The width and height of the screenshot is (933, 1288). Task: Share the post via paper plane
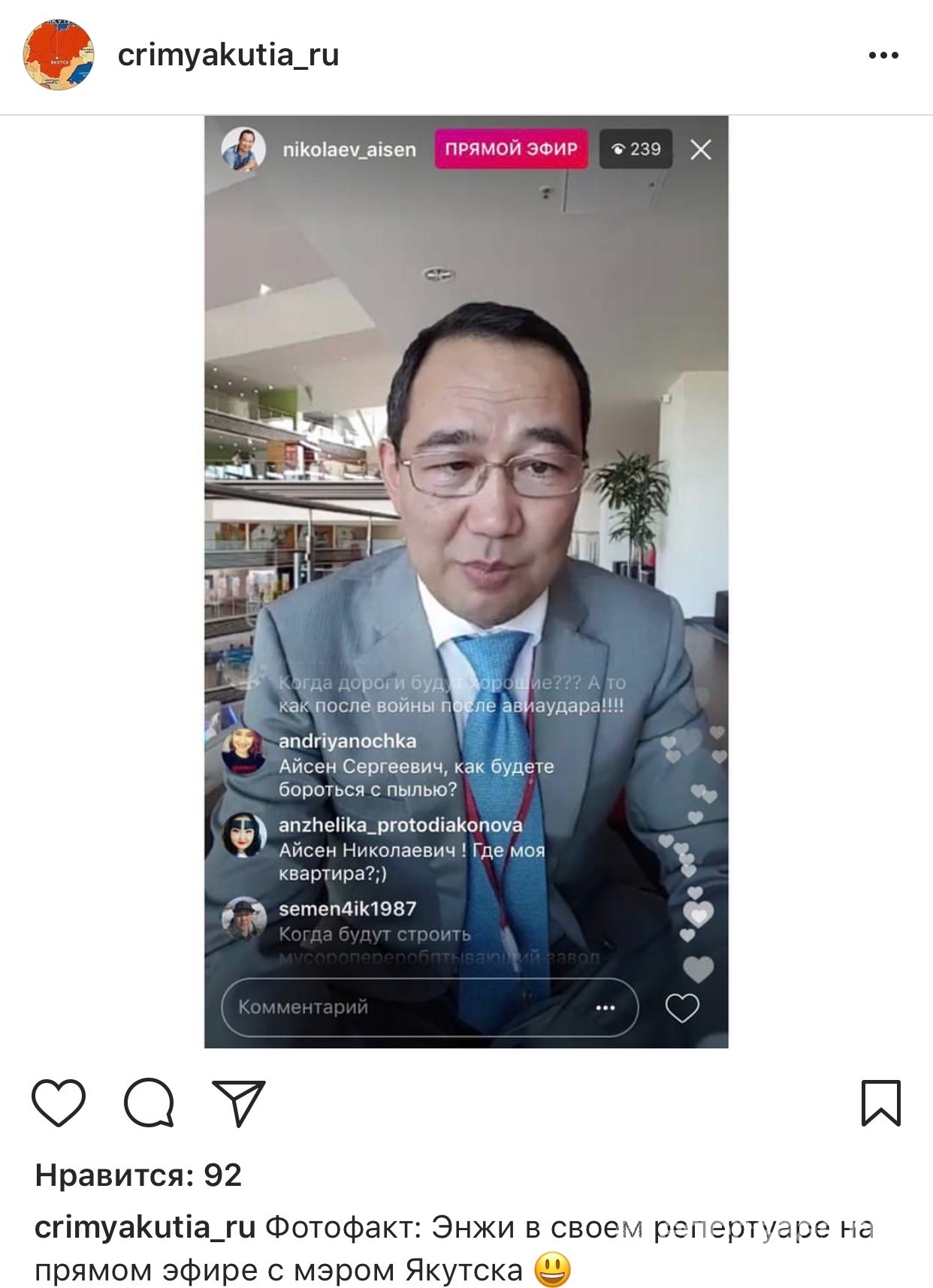(x=239, y=1102)
